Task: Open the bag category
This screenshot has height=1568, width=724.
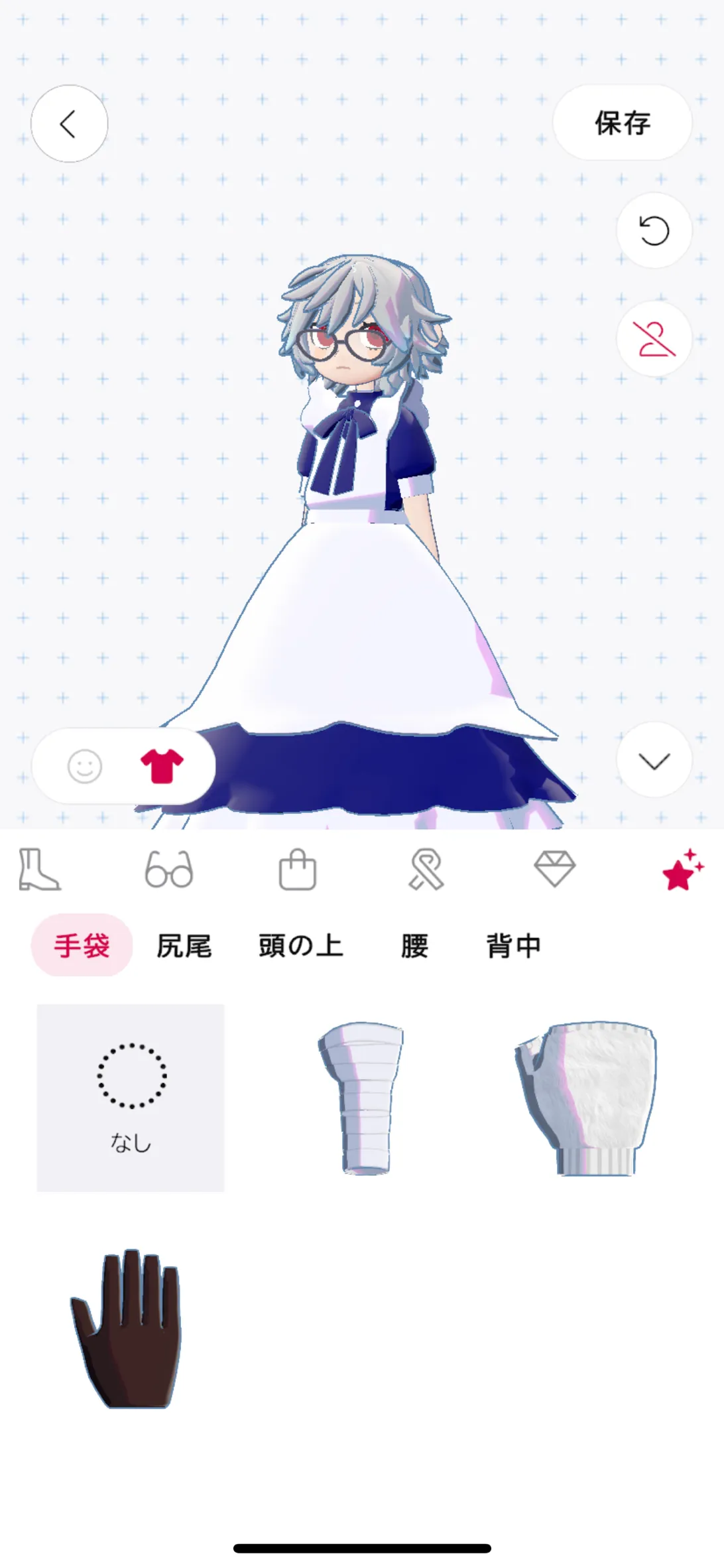Action: 298,869
